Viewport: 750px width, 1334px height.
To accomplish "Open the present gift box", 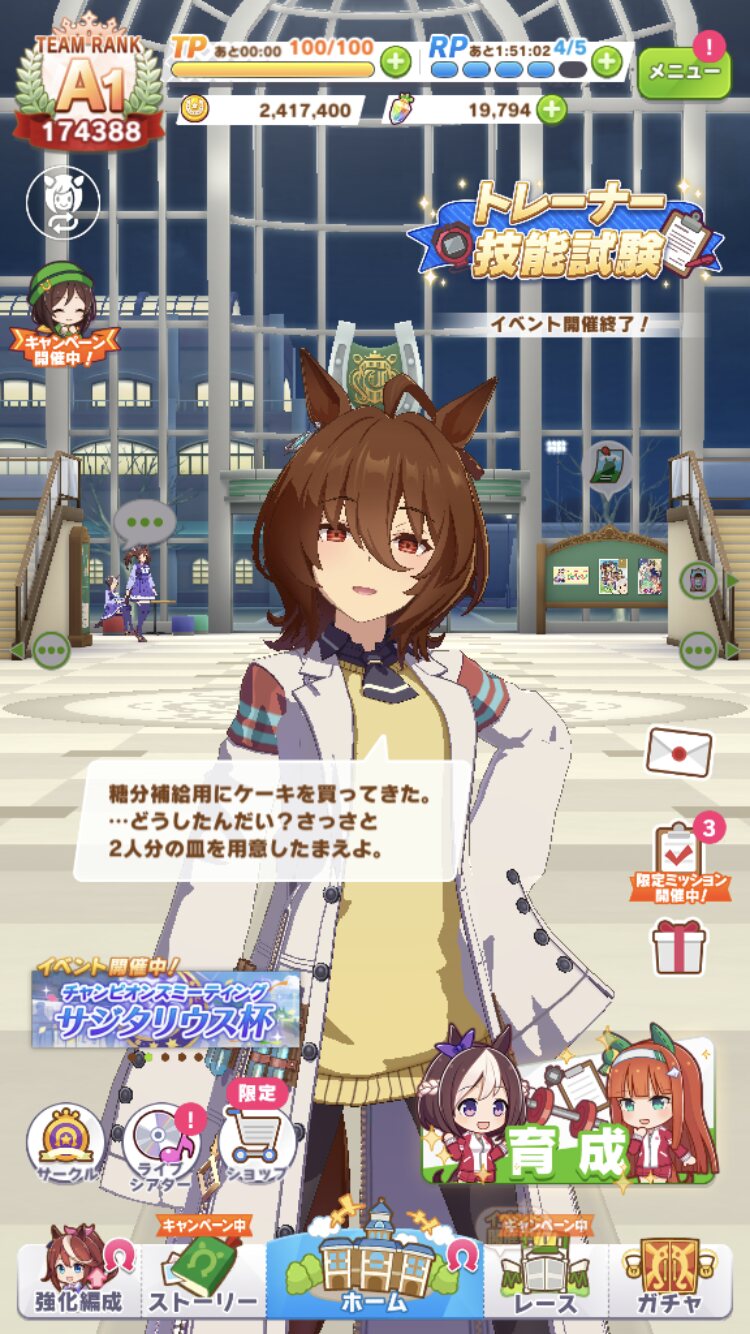I will click(679, 947).
